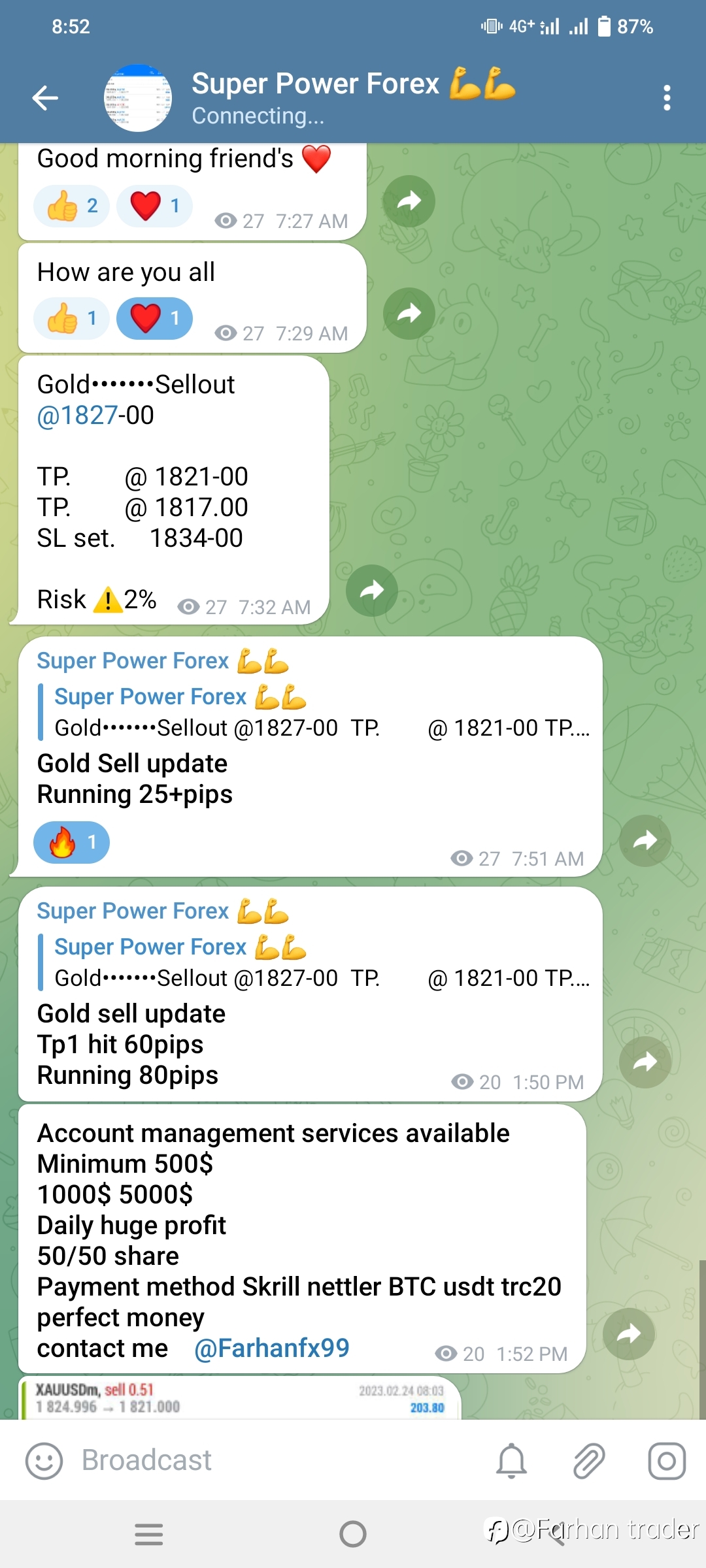The width and height of the screenshot is (706, 1568).
Task: Open the three-dot overflow menu
Action: (x=667, y=98)
